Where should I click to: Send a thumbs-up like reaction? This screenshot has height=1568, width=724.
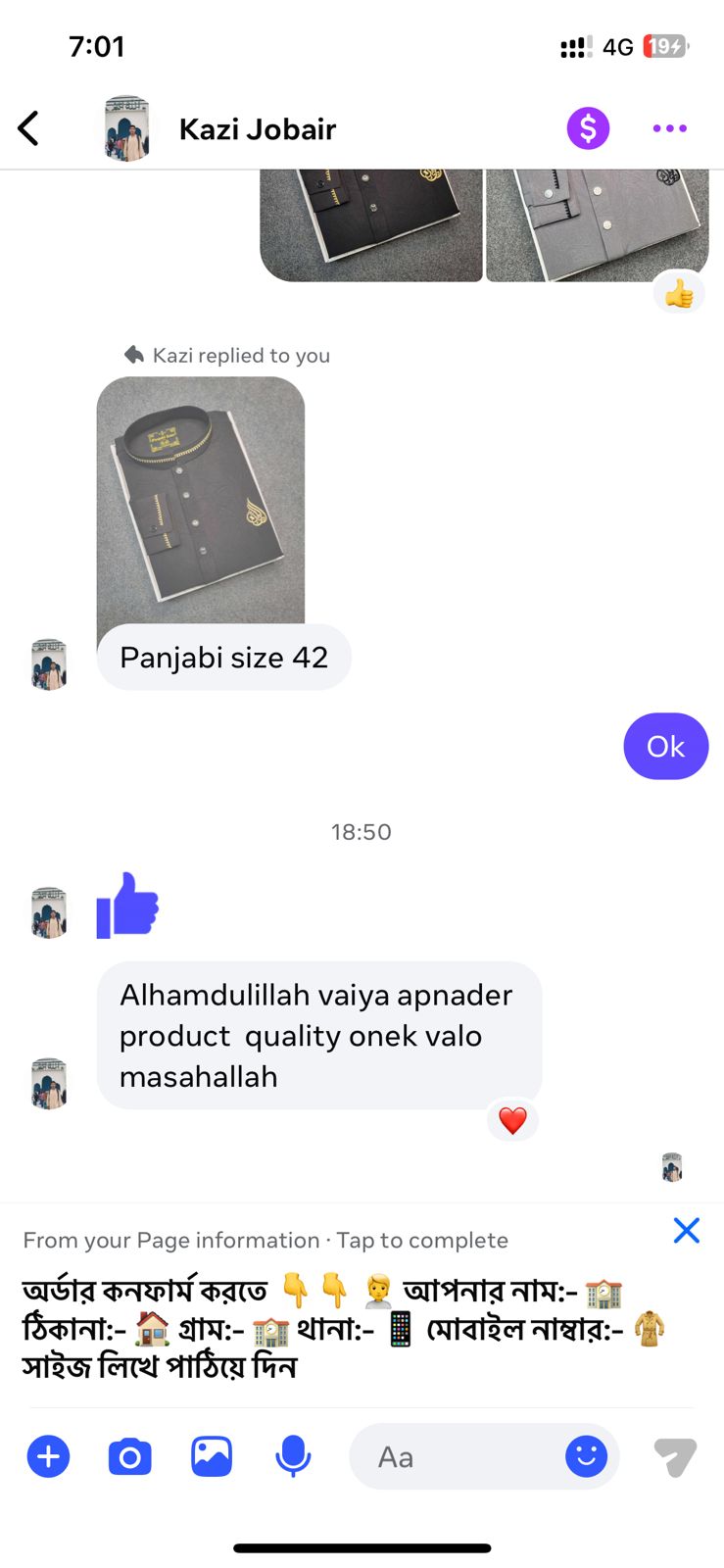click(x=675, y=1456)
